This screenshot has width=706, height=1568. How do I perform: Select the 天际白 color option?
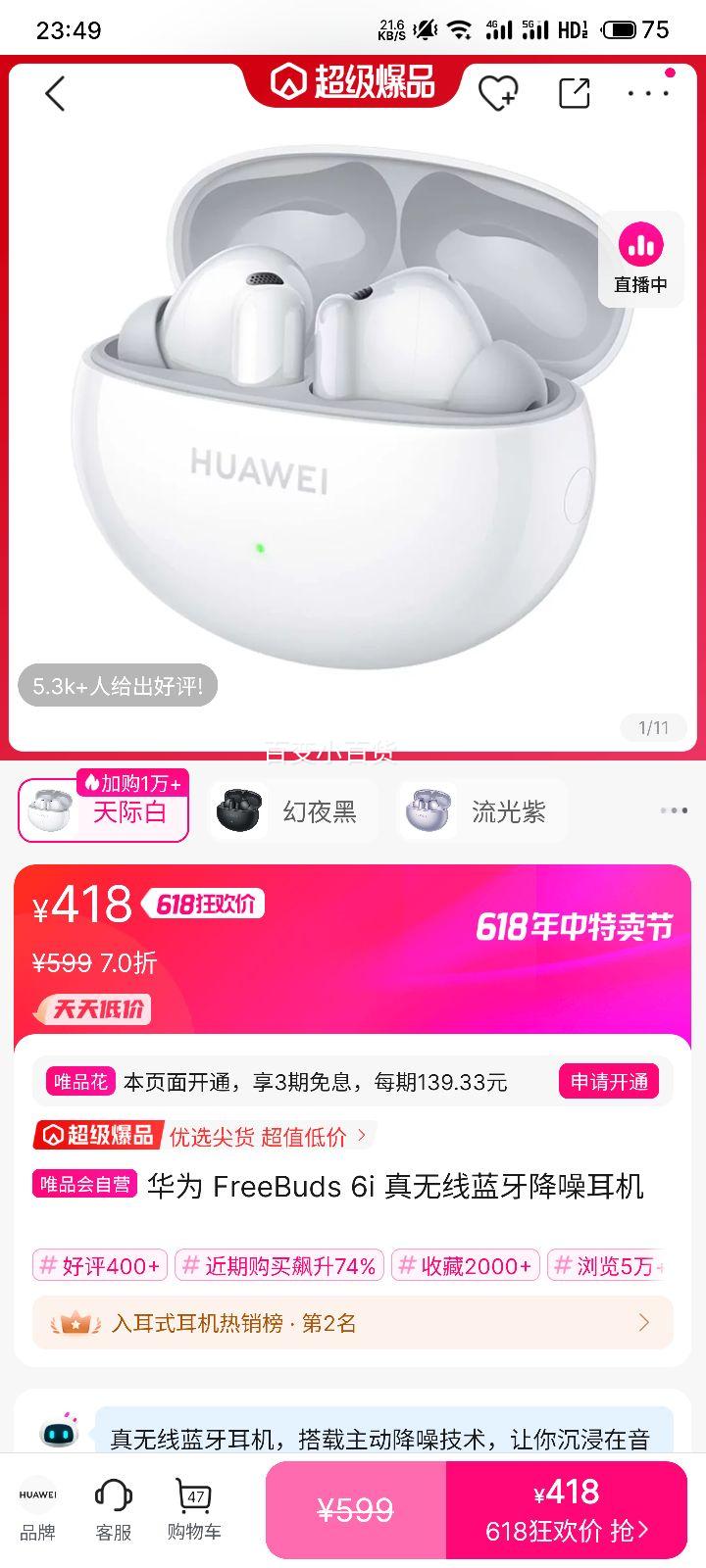point(104,811)
